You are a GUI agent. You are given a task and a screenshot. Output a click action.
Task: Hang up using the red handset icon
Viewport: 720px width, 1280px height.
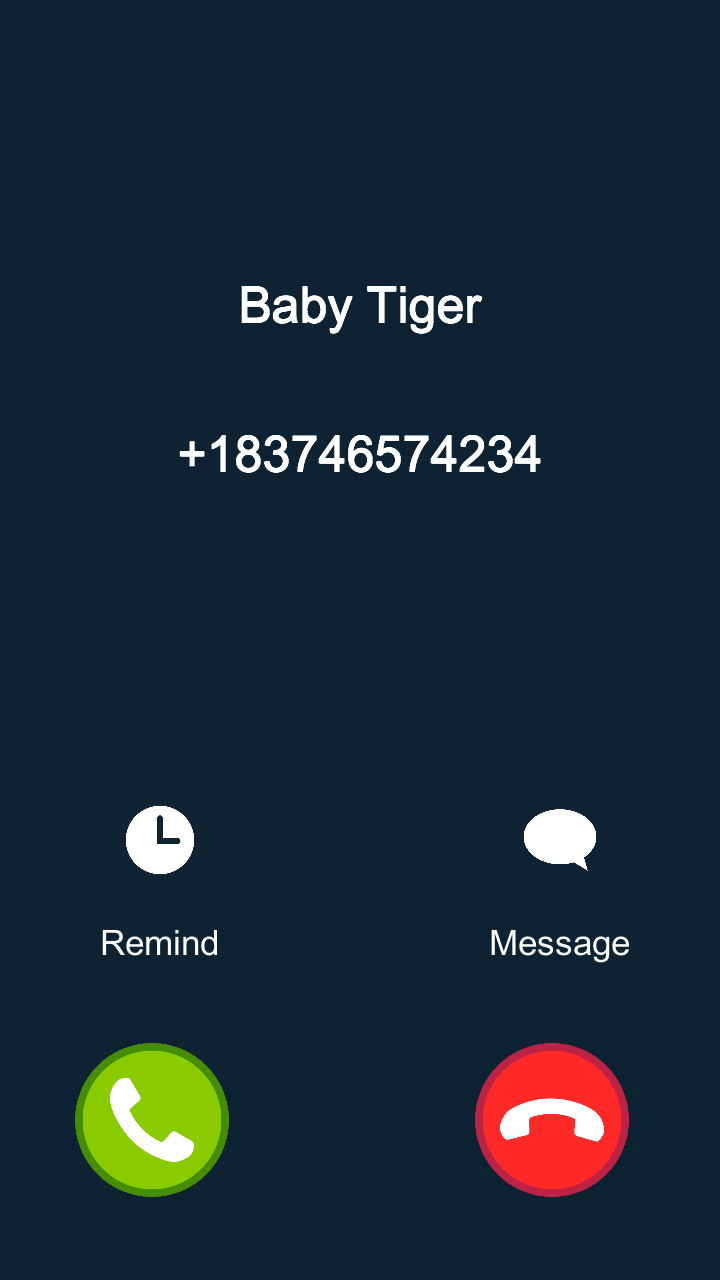(552, 1120)
